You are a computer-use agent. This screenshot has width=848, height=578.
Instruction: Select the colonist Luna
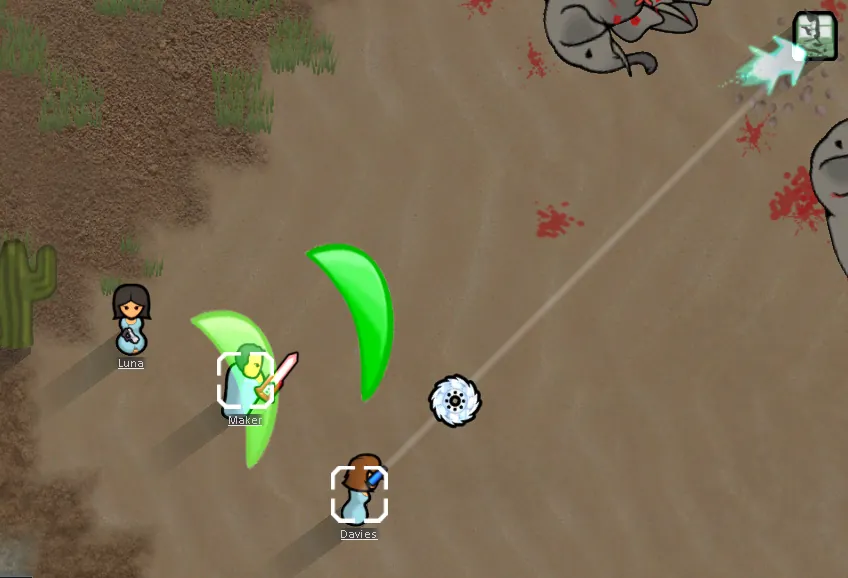(x=131, y=320)
